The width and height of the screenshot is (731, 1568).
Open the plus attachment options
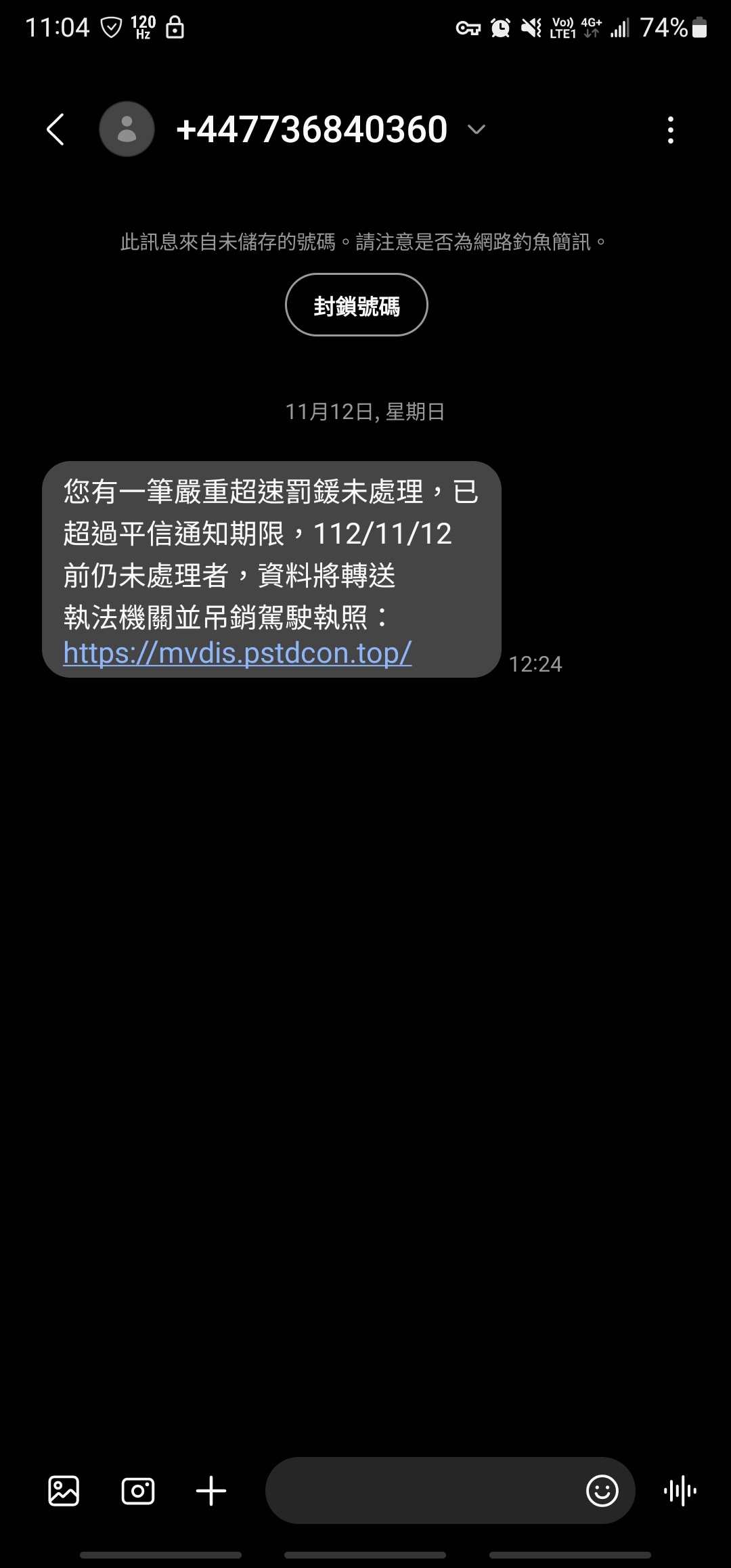211,1491
